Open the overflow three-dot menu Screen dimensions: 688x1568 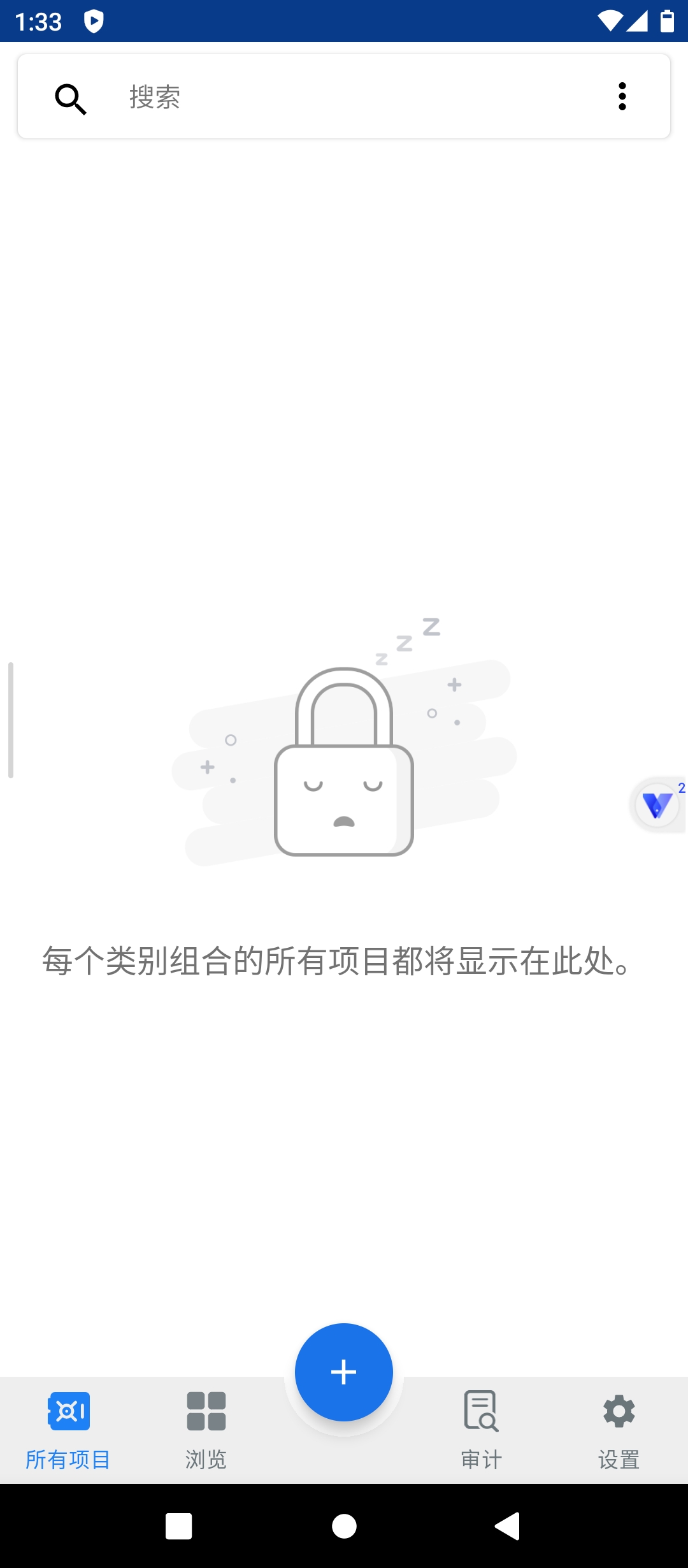tap(622, 96)
